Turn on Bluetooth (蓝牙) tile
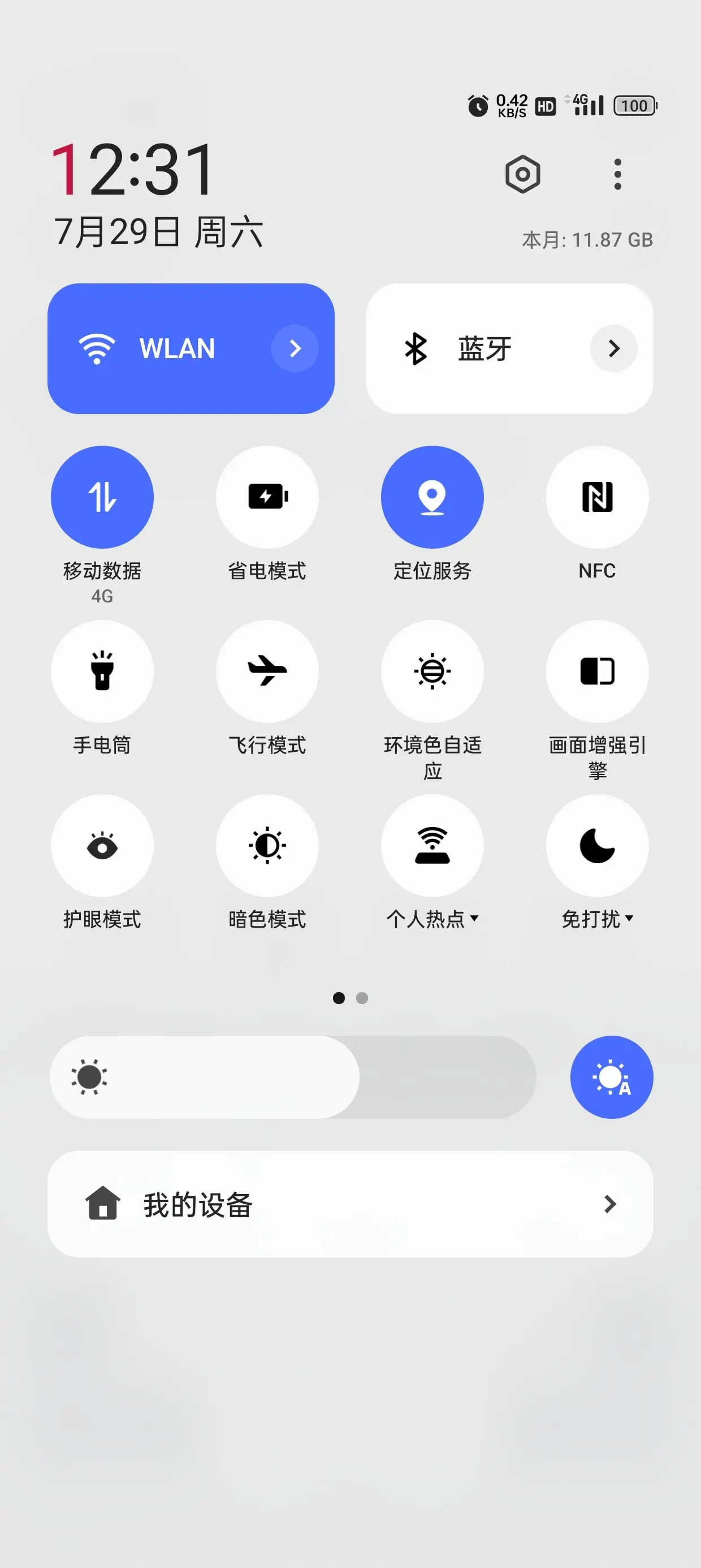 coord(475,349)
